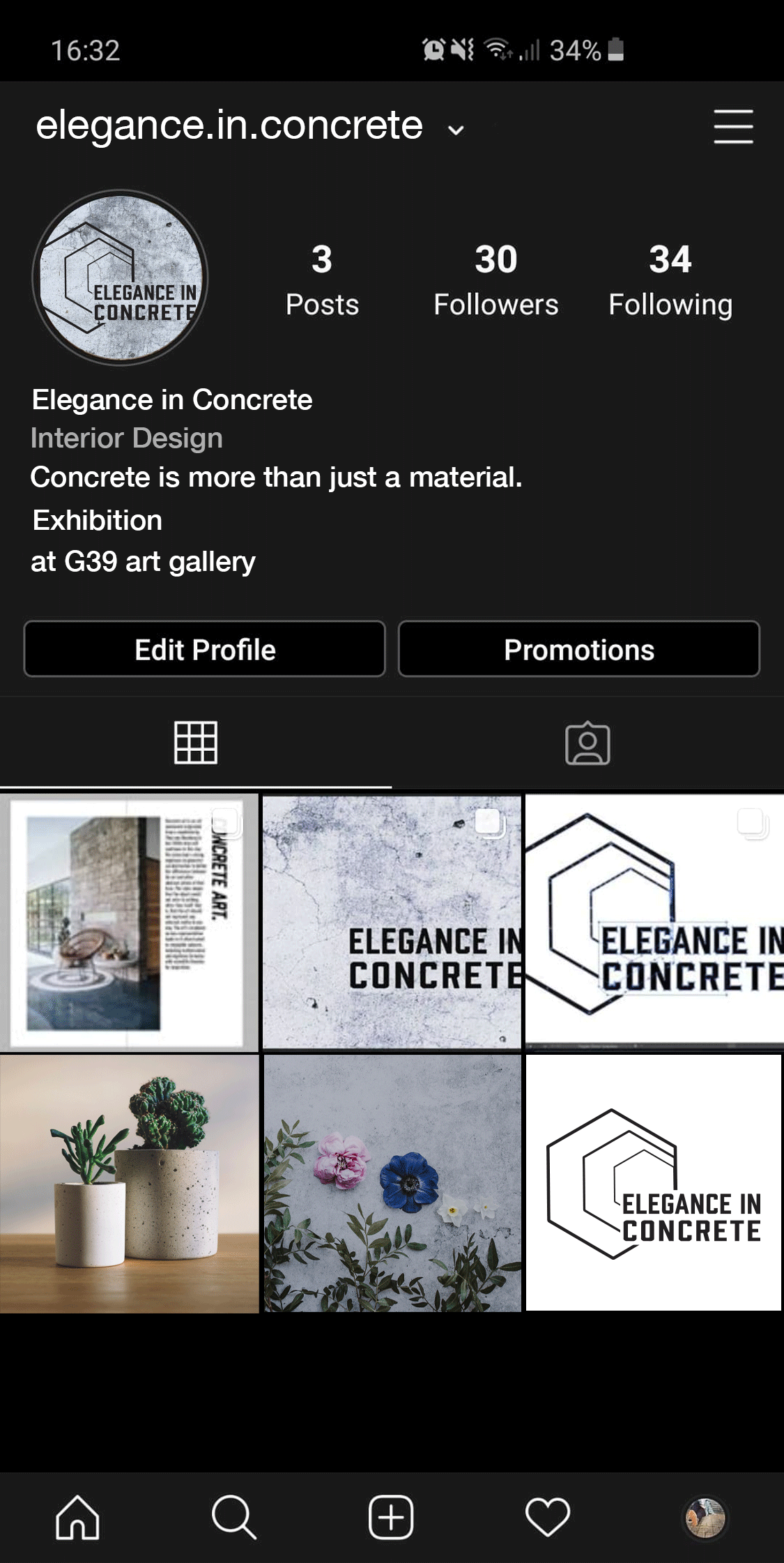
Task: Open the hamburger menu
Action: click(x=733, y=127)
